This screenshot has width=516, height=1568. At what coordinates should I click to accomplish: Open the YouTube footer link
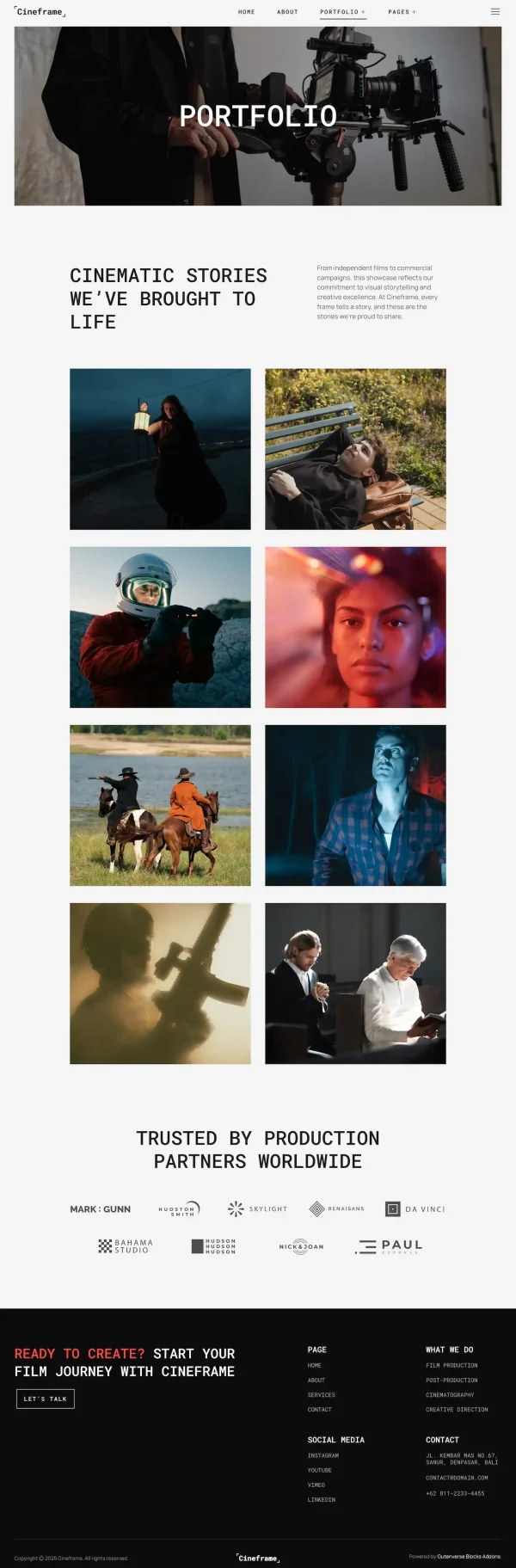click(320, 1470)
